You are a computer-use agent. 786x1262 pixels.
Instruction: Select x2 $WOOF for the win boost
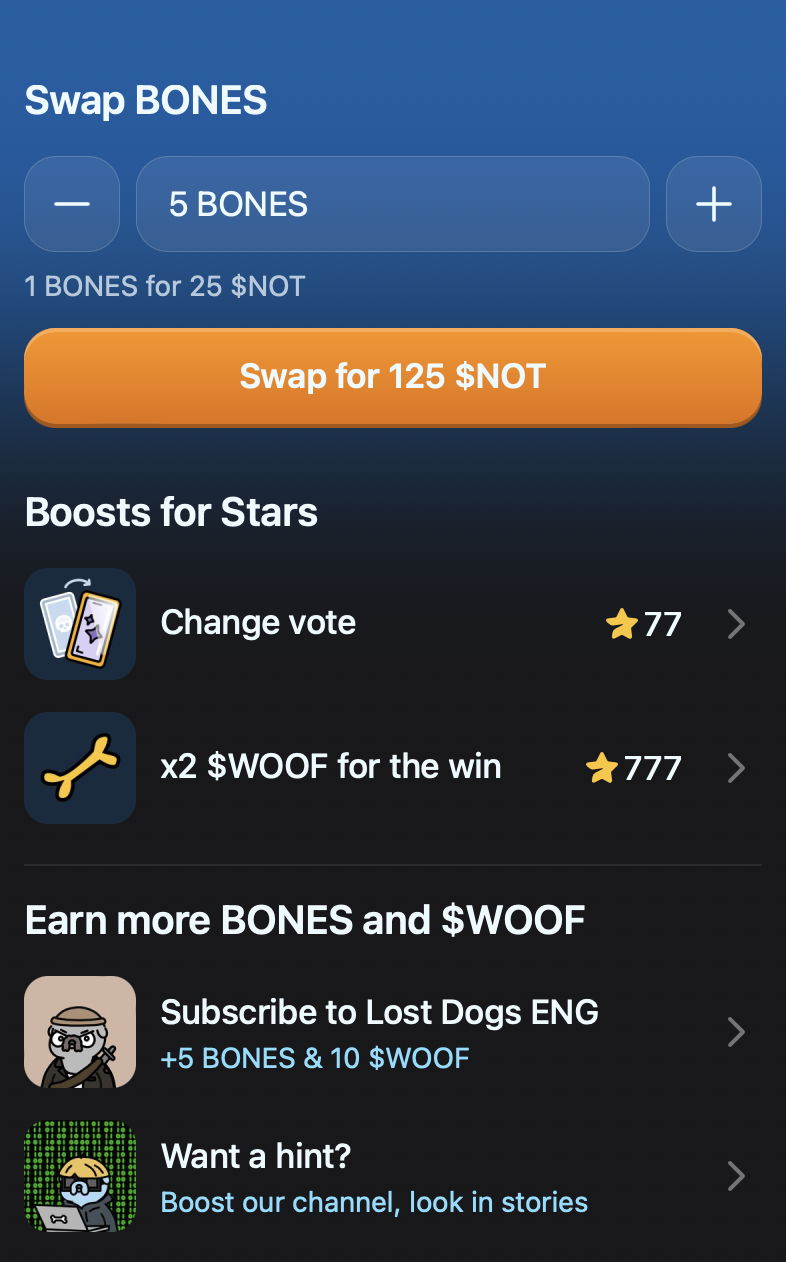392,768
